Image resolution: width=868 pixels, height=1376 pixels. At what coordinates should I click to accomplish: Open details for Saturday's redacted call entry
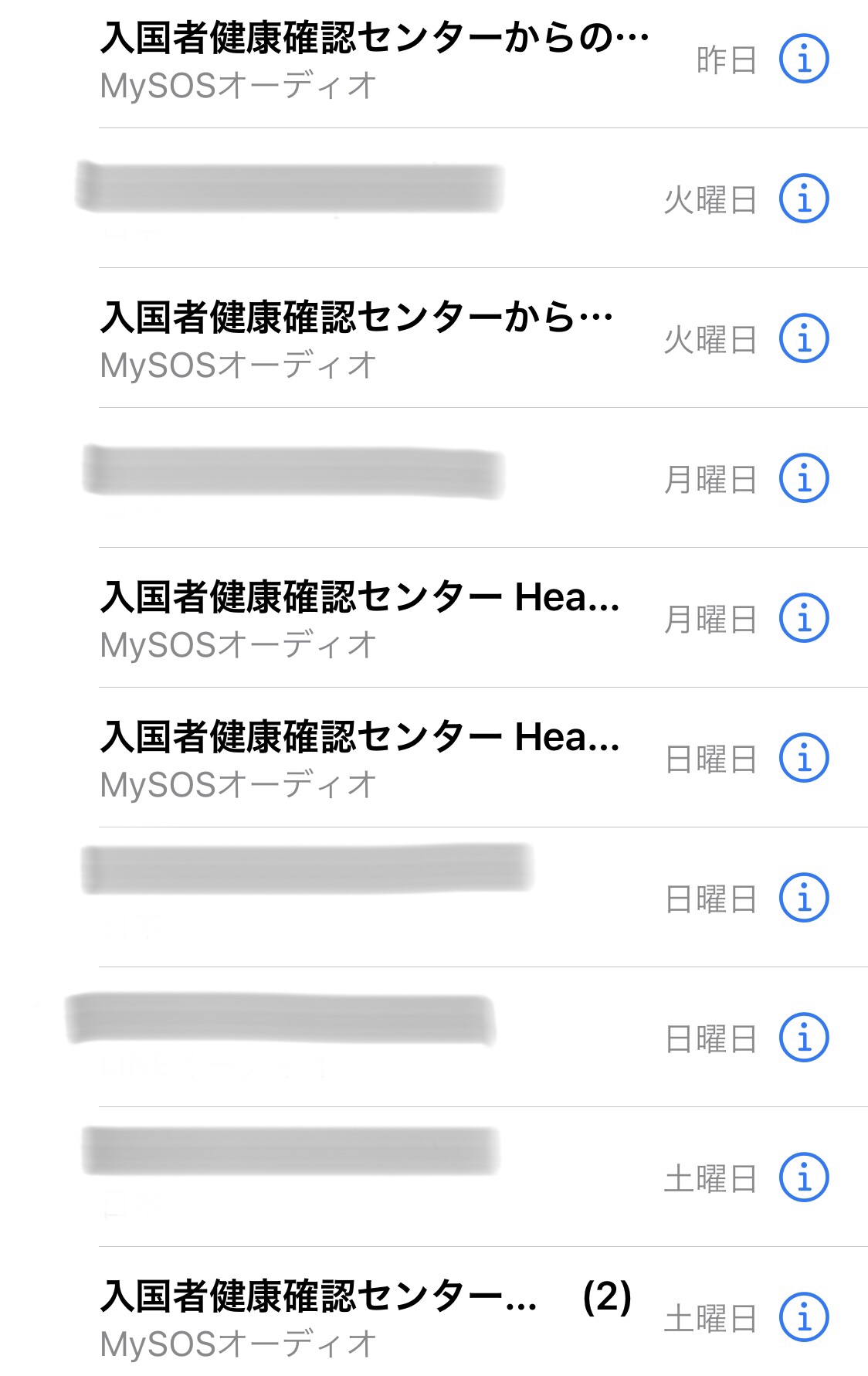pos(805,1174)
